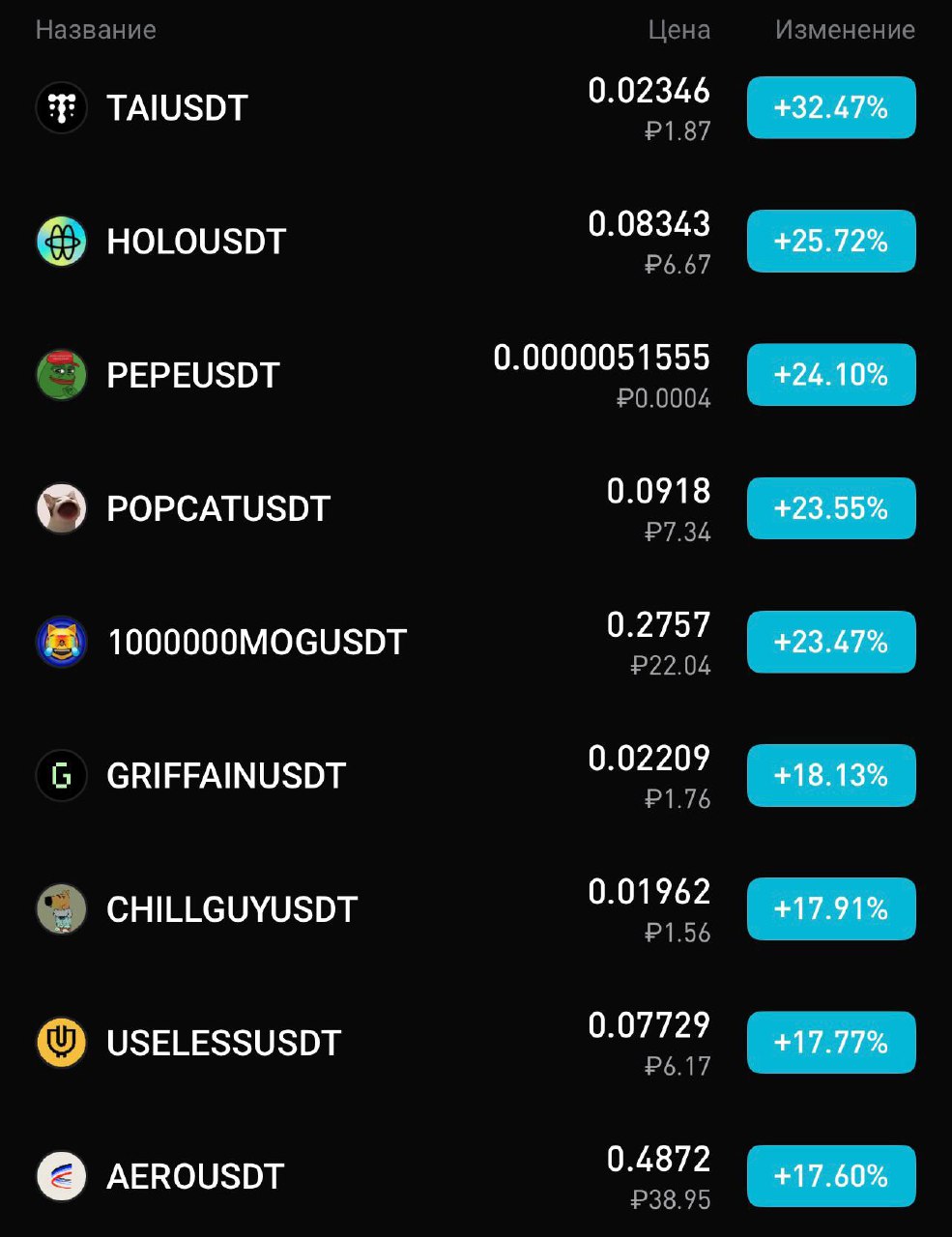
Task: Open the TAIUSDT trading pair
Action: point(177,108)
